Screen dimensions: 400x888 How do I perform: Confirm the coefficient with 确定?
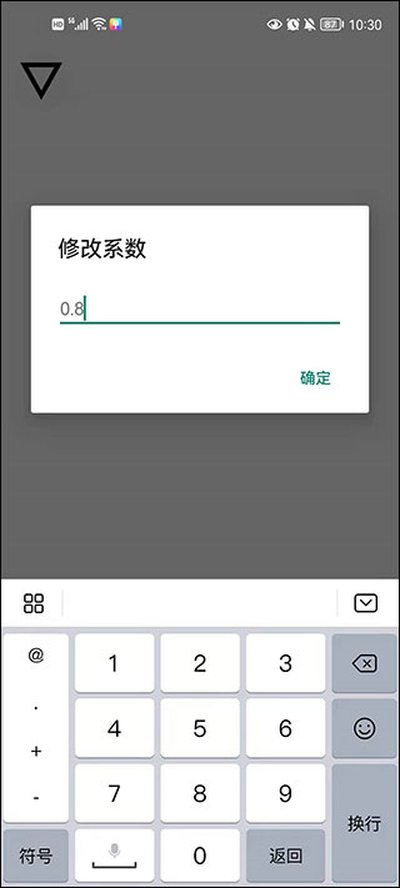(x=315, y=378)
